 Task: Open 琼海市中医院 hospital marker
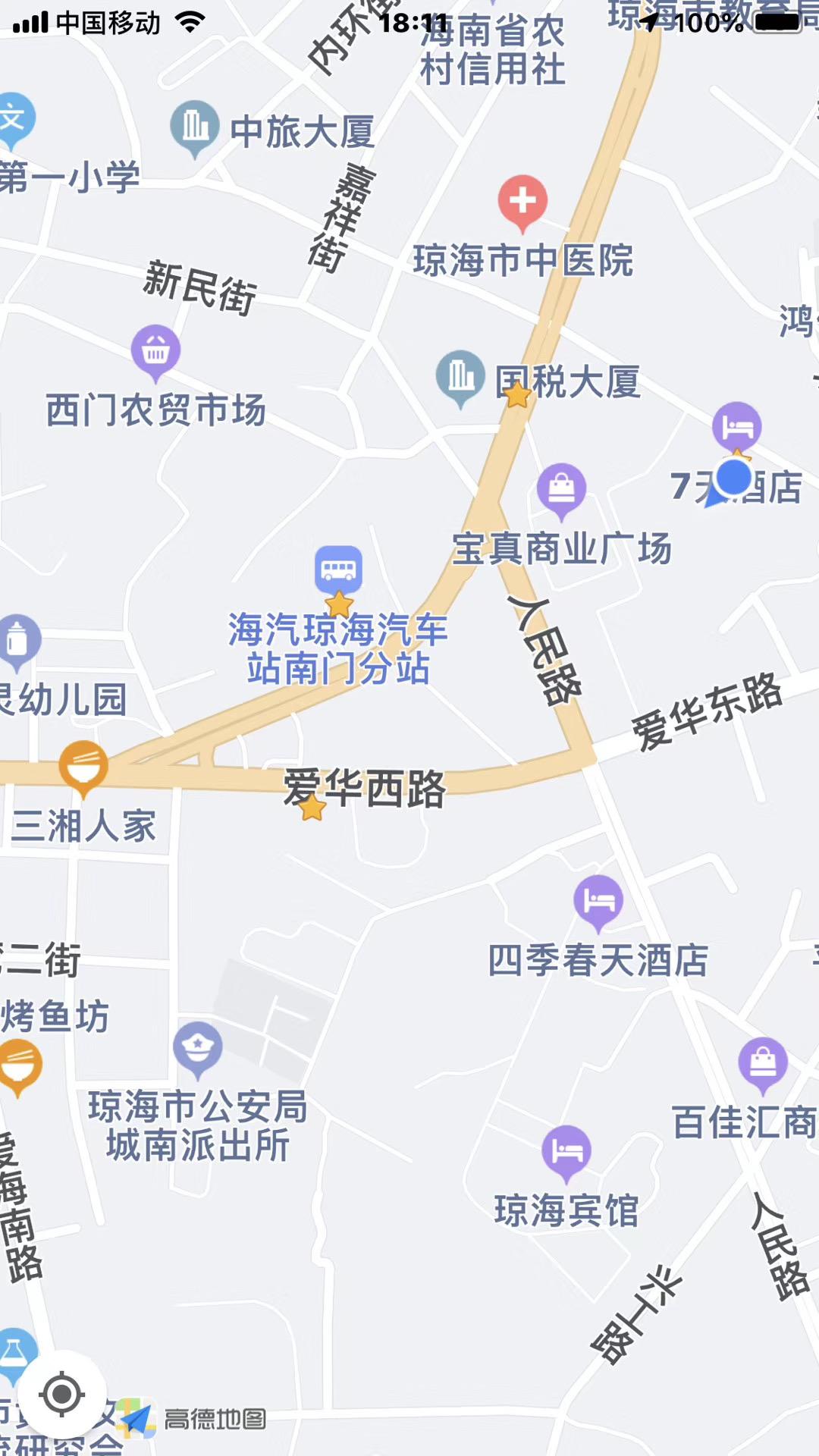tap(522, 202)
